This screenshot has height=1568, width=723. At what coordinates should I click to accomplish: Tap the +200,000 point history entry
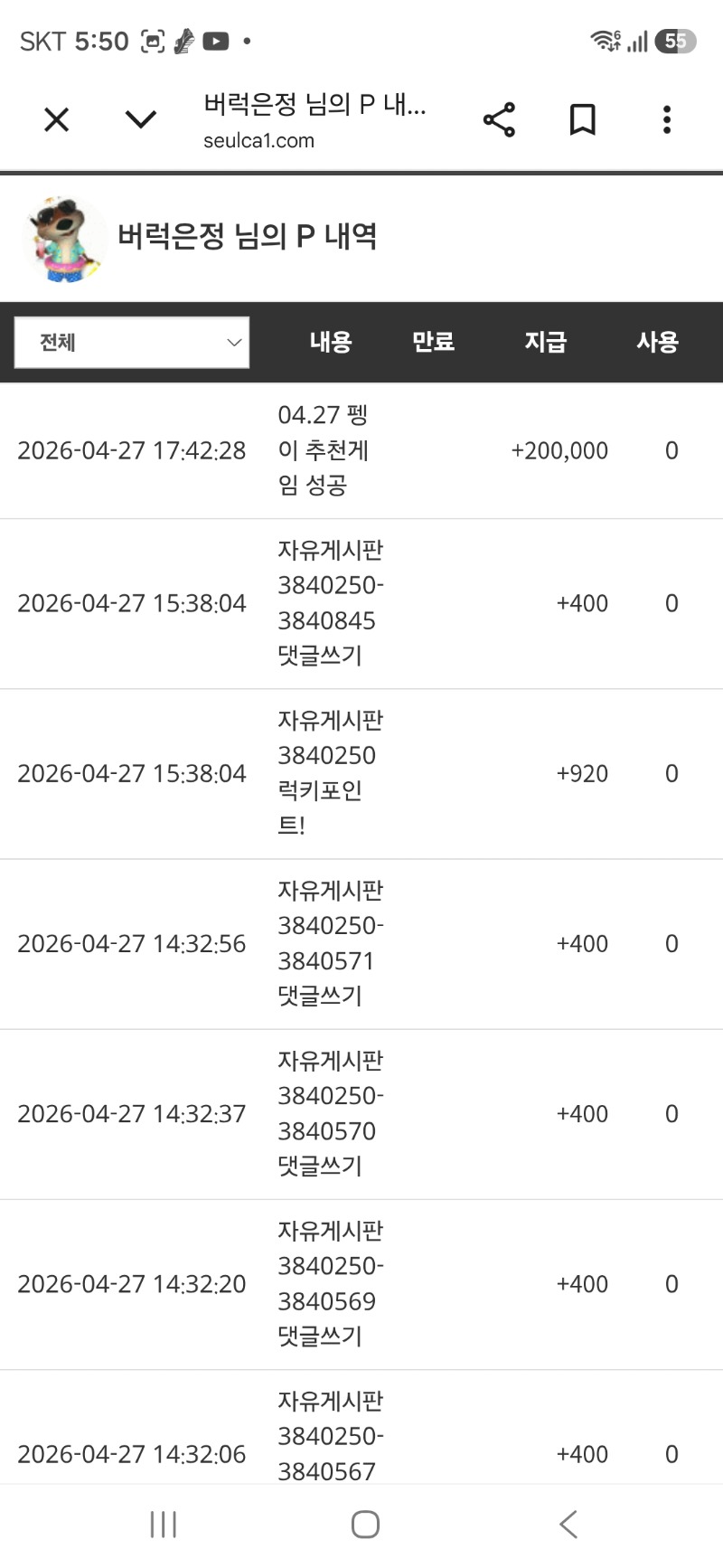[x=559, y=450]
